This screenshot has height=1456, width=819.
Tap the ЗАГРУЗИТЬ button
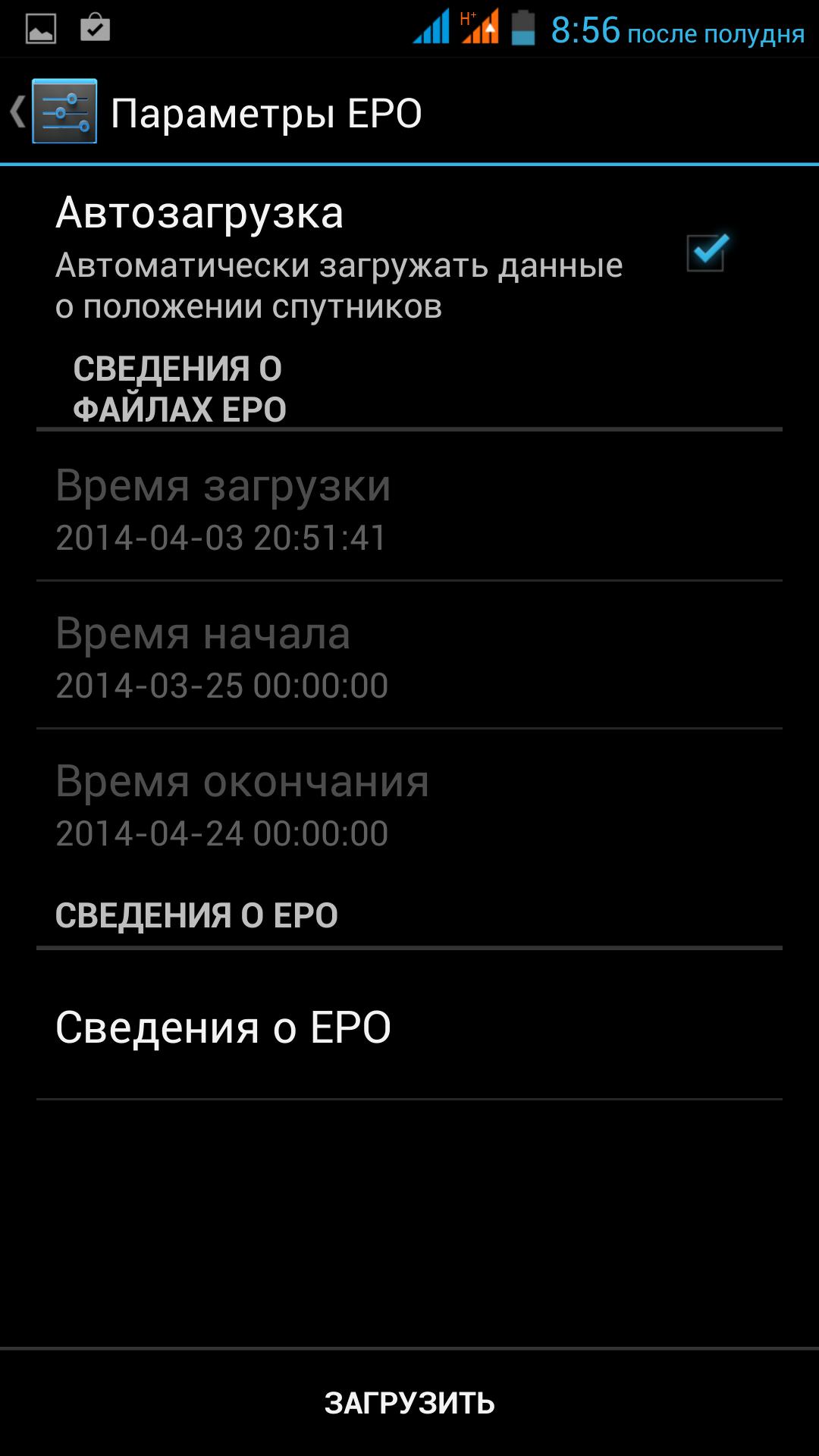point(409,1403)
